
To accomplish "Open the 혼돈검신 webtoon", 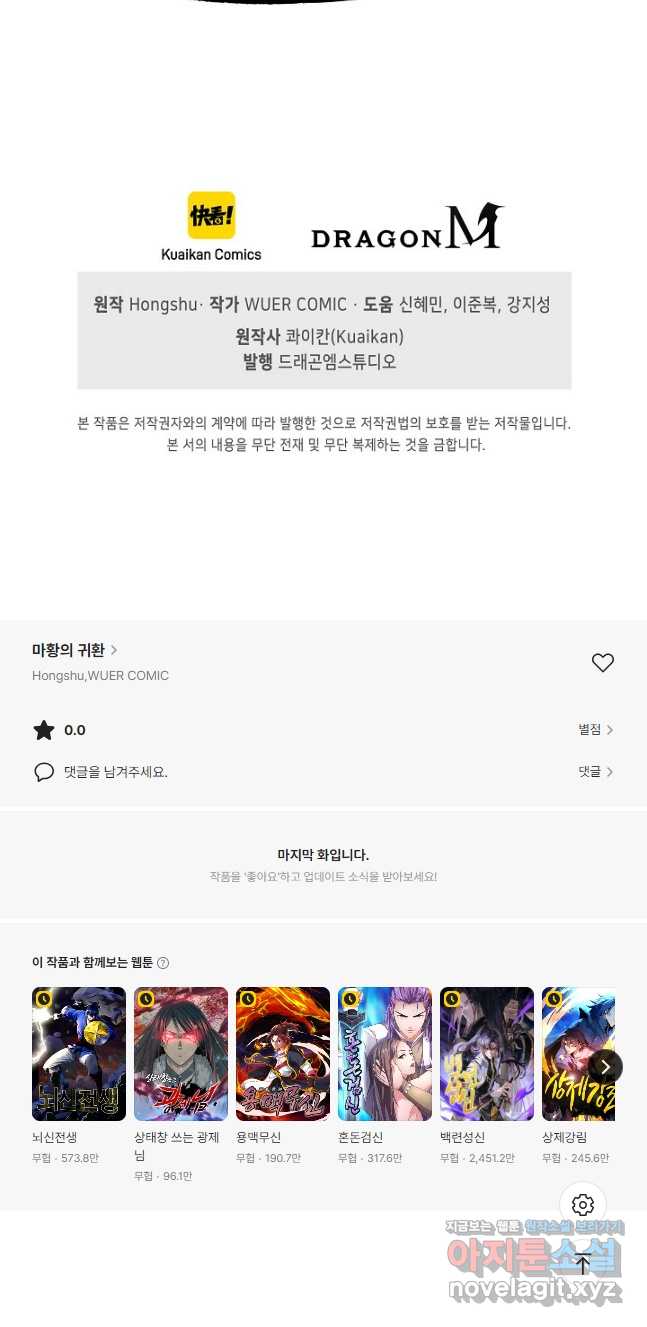I will [x=385, y=1054].
